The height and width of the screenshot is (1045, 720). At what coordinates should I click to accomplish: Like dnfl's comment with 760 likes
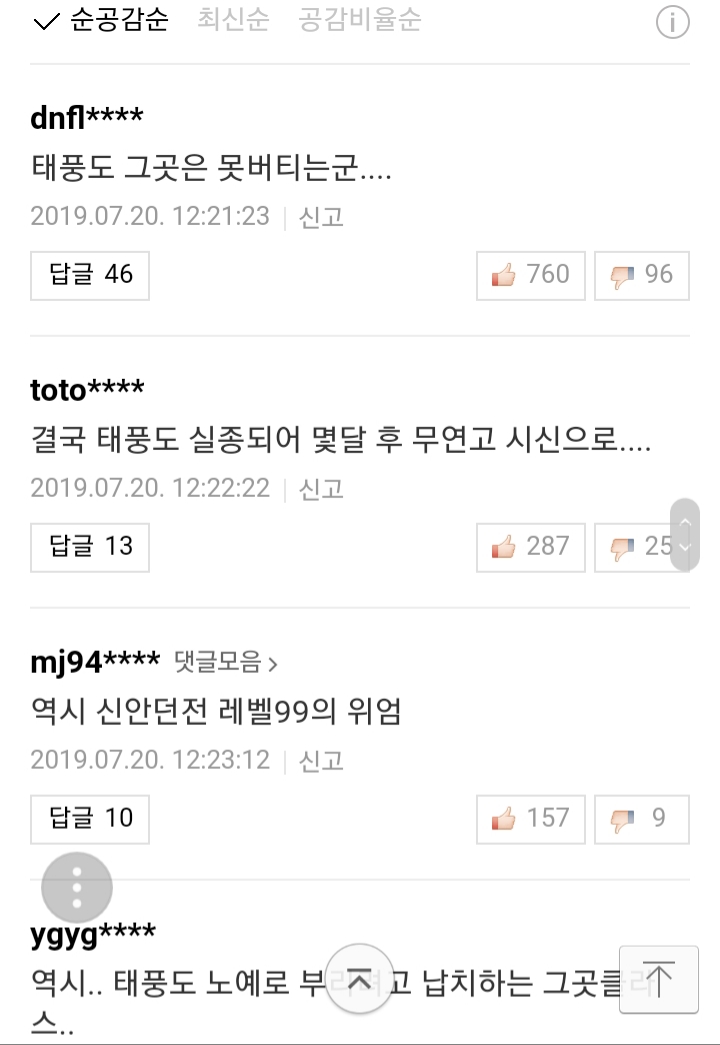[x=531, y=275]
